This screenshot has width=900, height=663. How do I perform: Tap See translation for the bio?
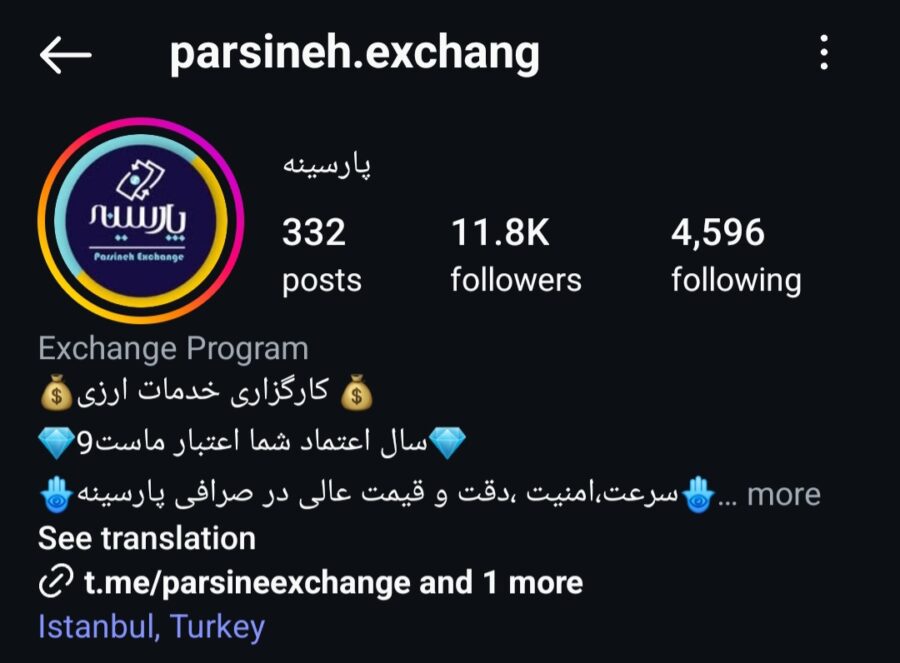pos(146,538)
